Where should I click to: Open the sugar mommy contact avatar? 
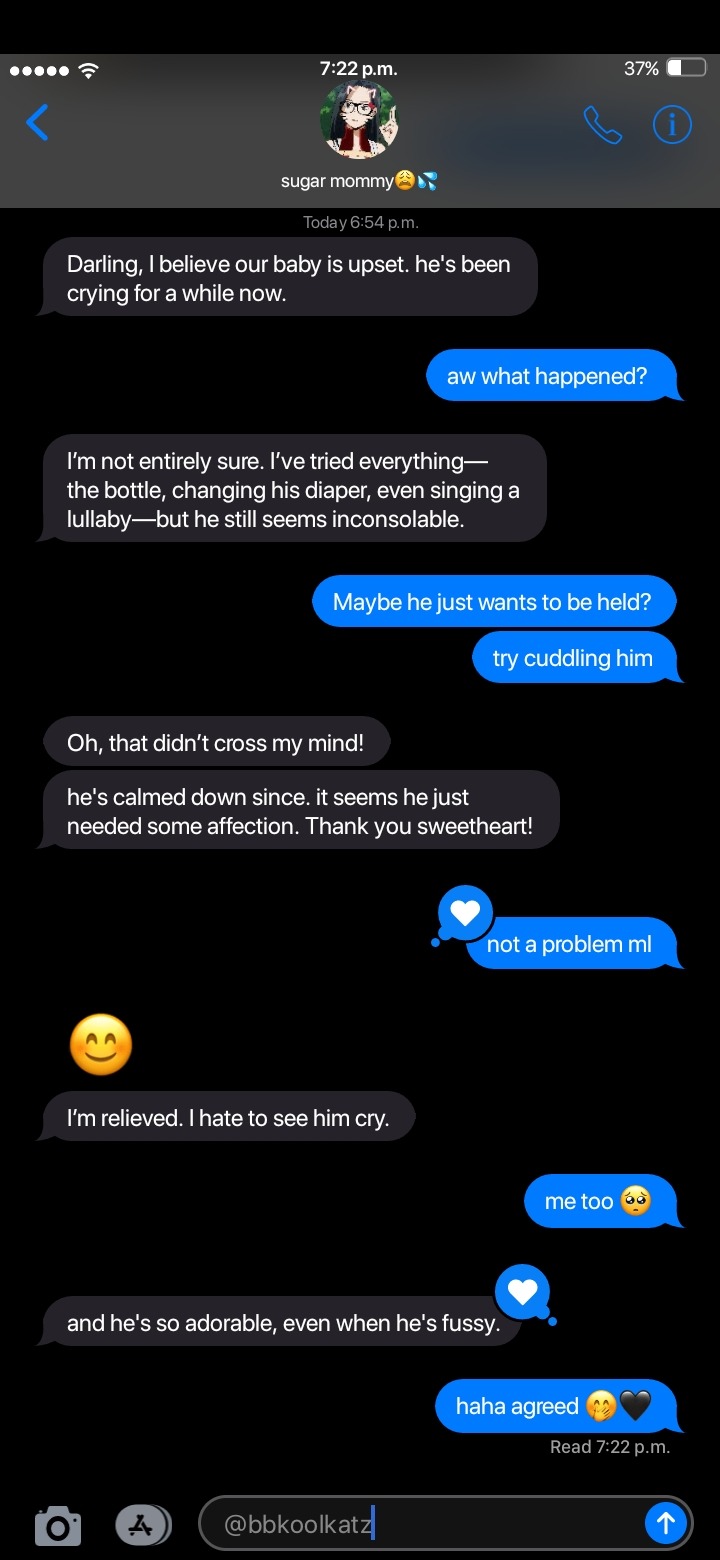tap(358, 122)
